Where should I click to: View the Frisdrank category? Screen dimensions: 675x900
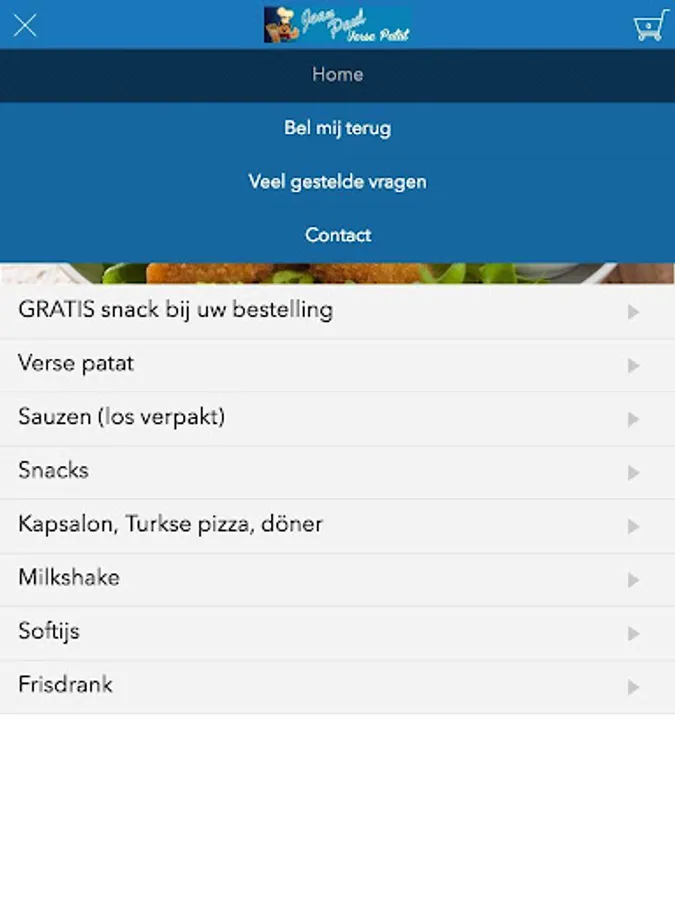(x=337, y=686)
